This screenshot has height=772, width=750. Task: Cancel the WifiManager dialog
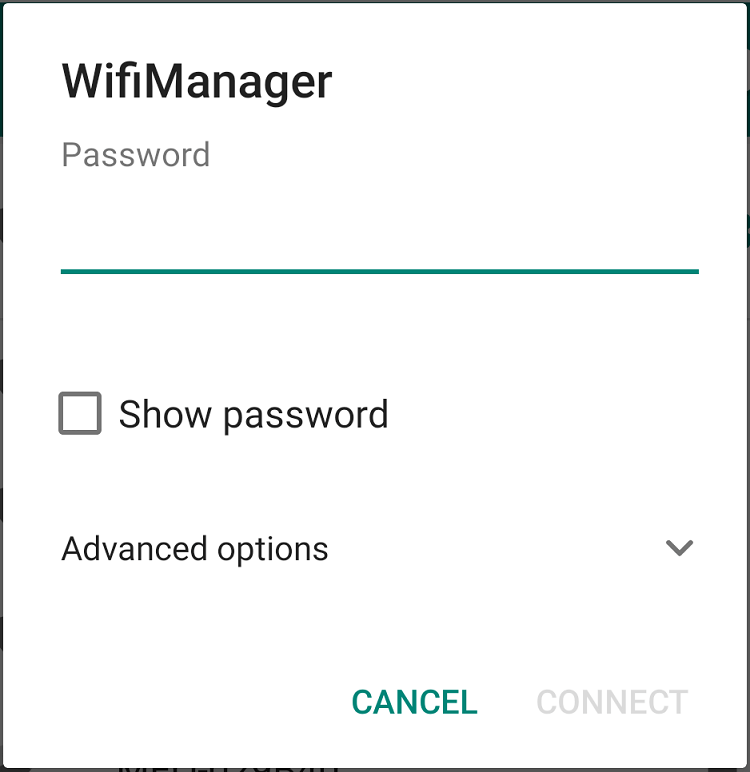click(x=414, y=702)
